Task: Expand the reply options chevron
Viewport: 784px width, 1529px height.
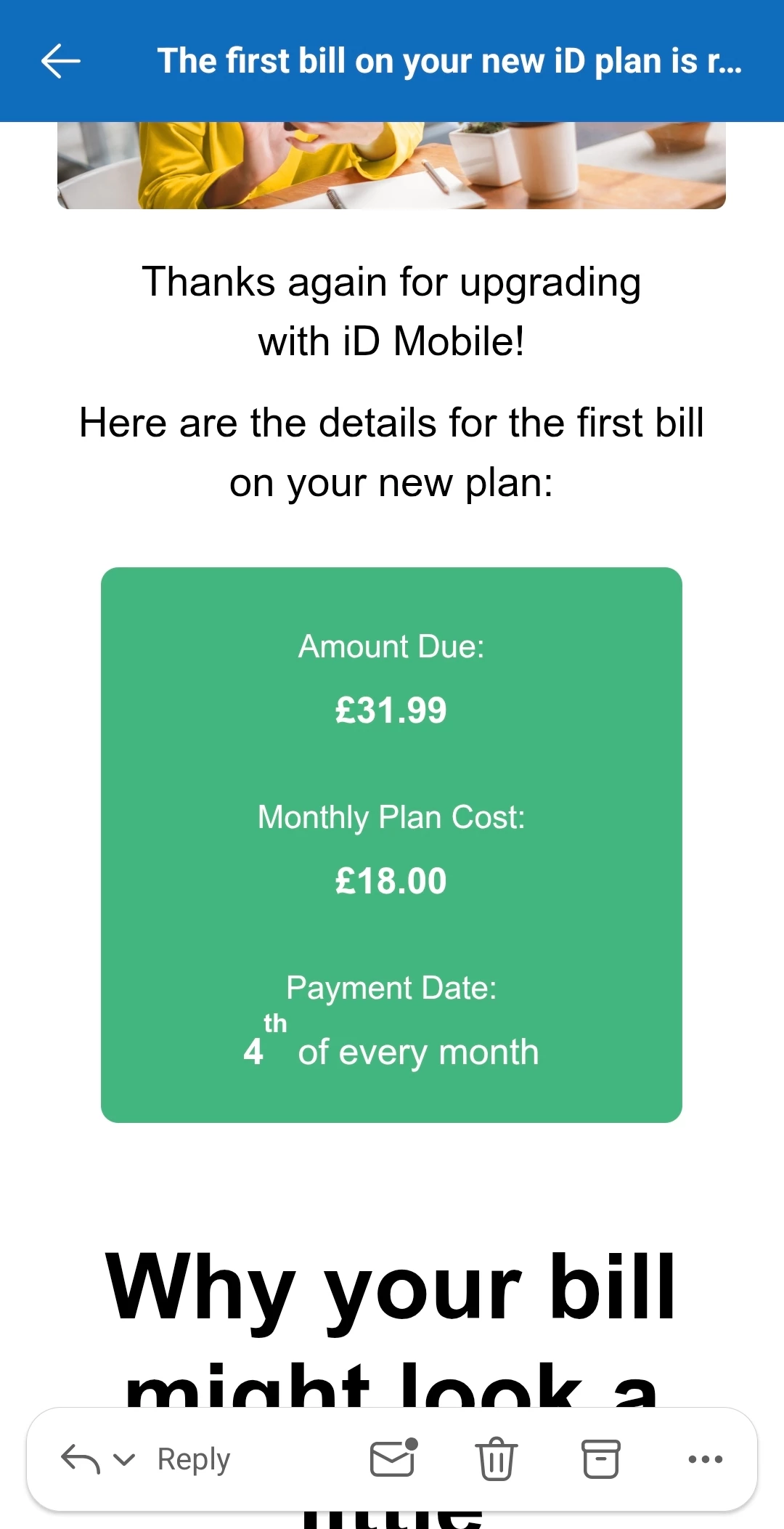Action: click(125, 1459)
